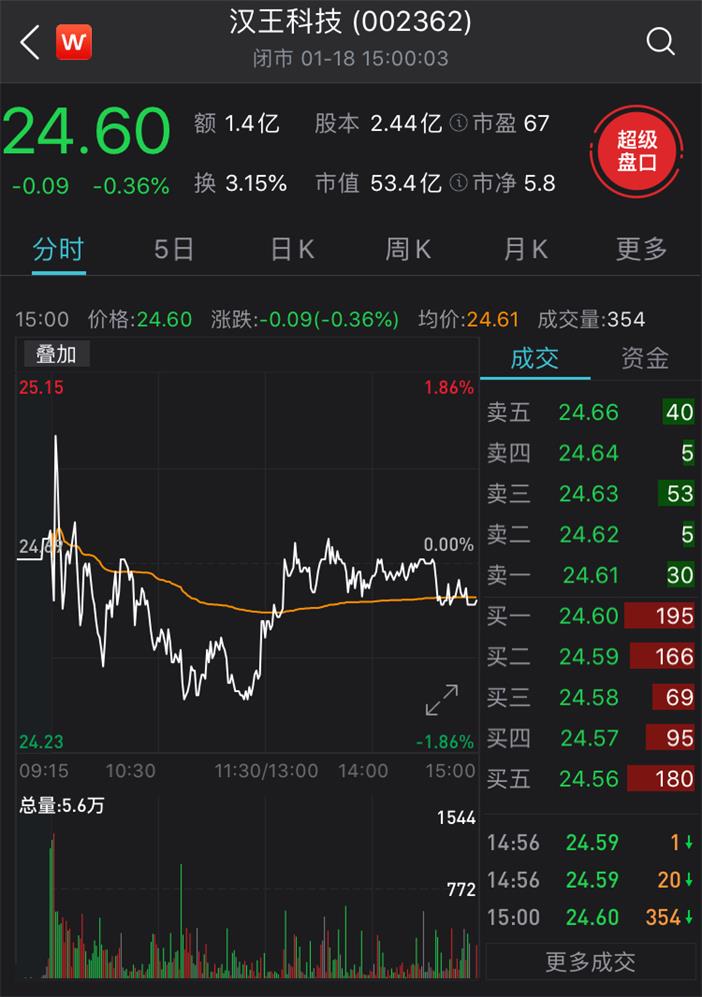Viewport: 702px width, 997px height.
Task: Expand the chart to full screen
Action: (x=442, y=701)
